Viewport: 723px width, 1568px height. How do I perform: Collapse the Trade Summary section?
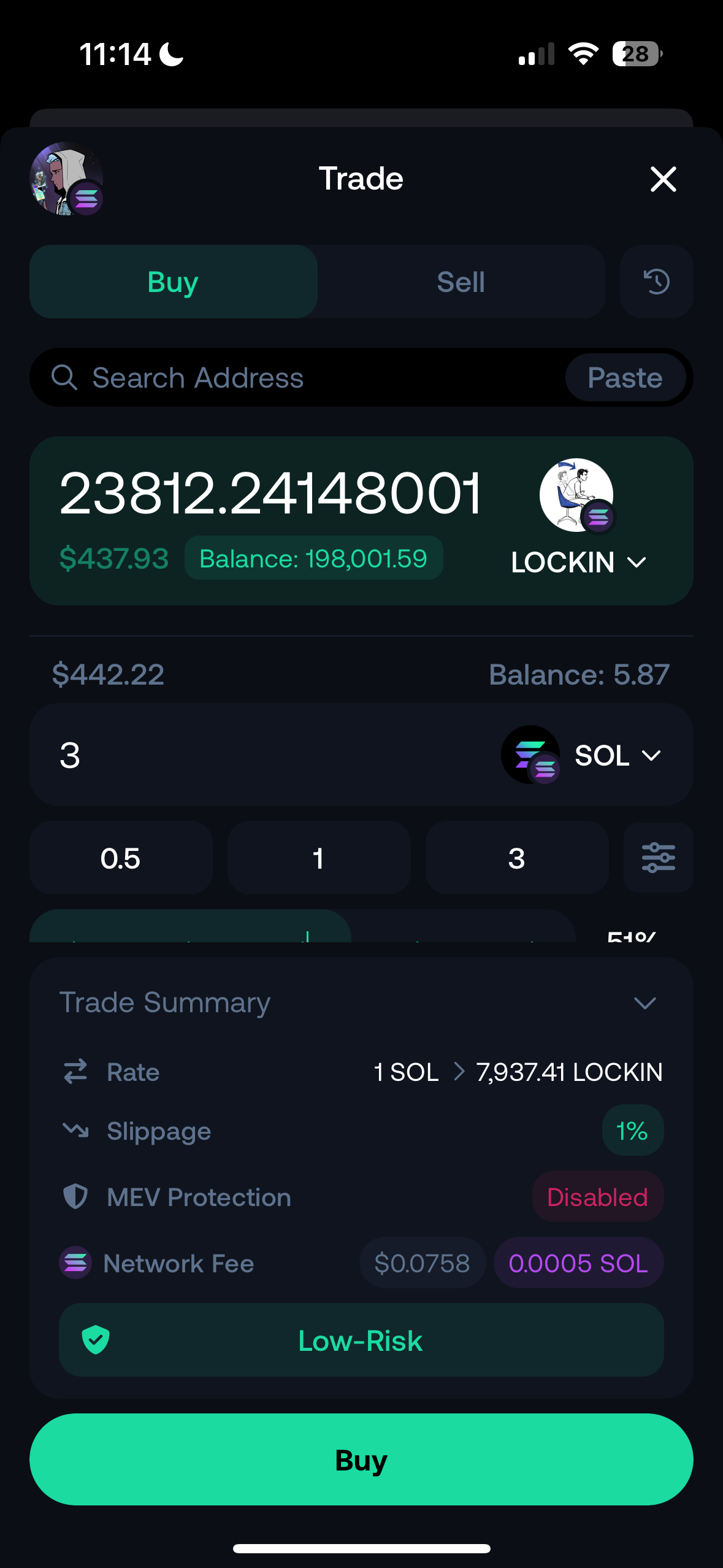click(645, 1003)
